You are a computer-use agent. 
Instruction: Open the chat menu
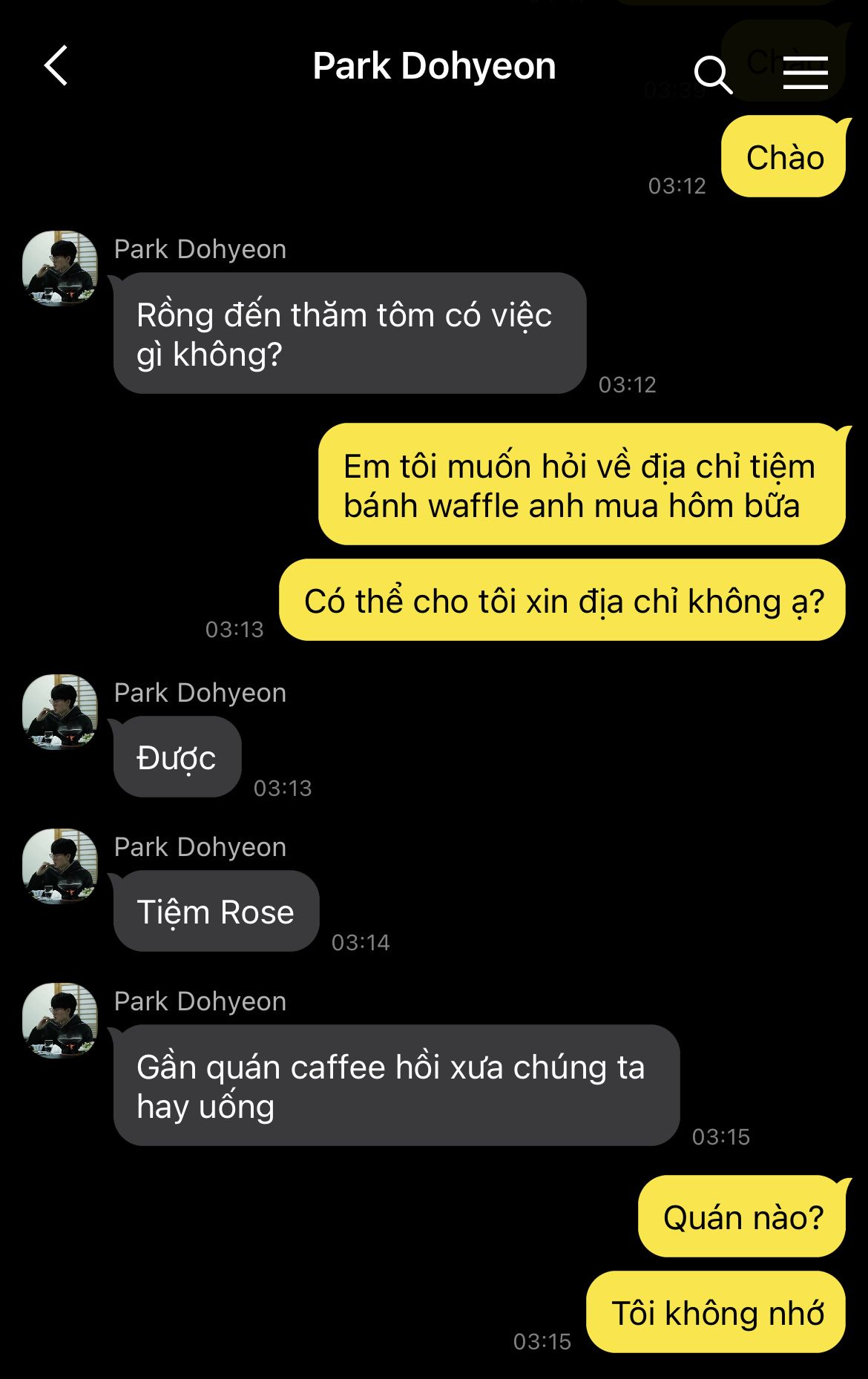pos(805,73)
